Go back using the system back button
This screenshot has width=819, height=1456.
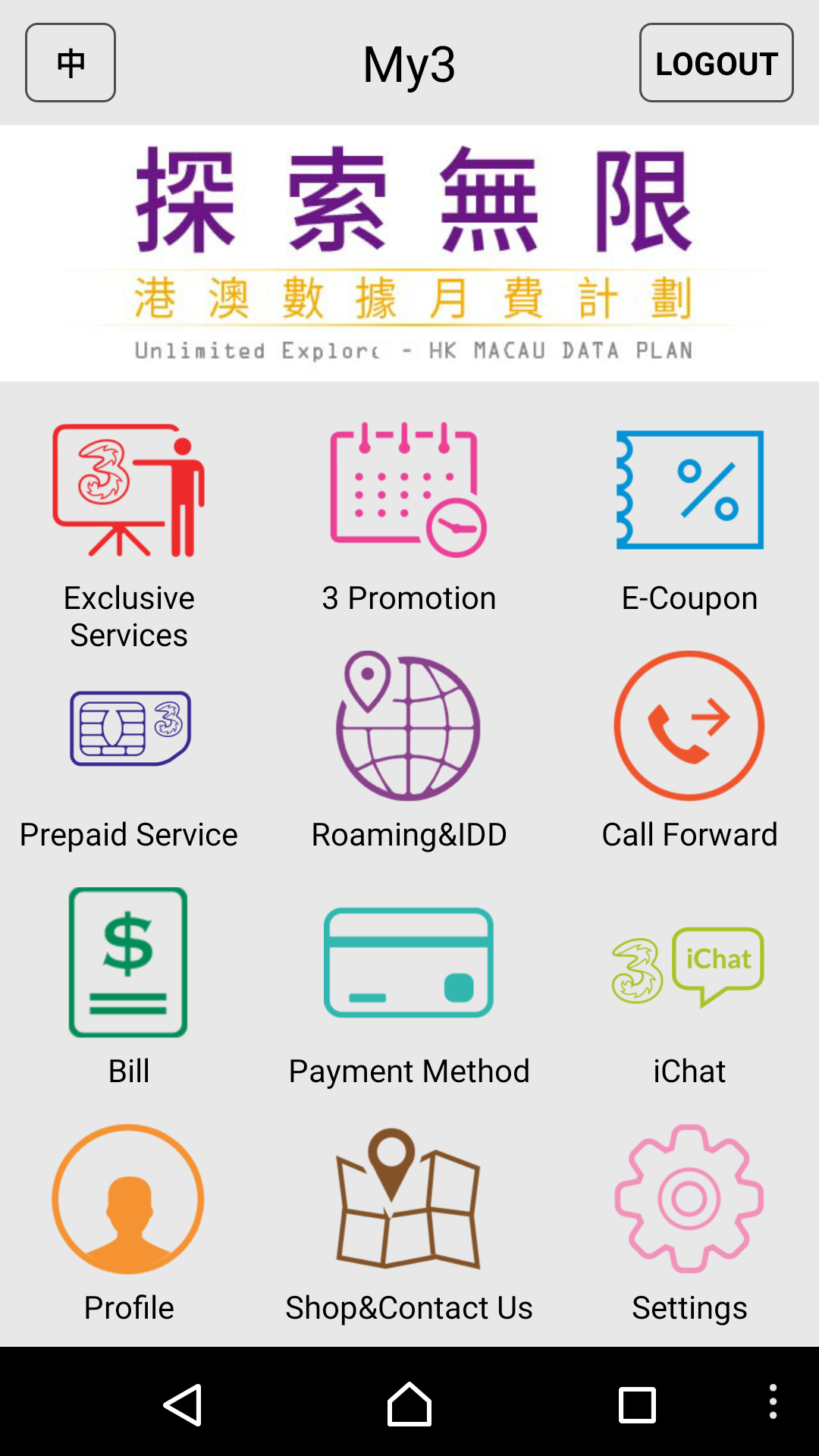coord(183,1404)
